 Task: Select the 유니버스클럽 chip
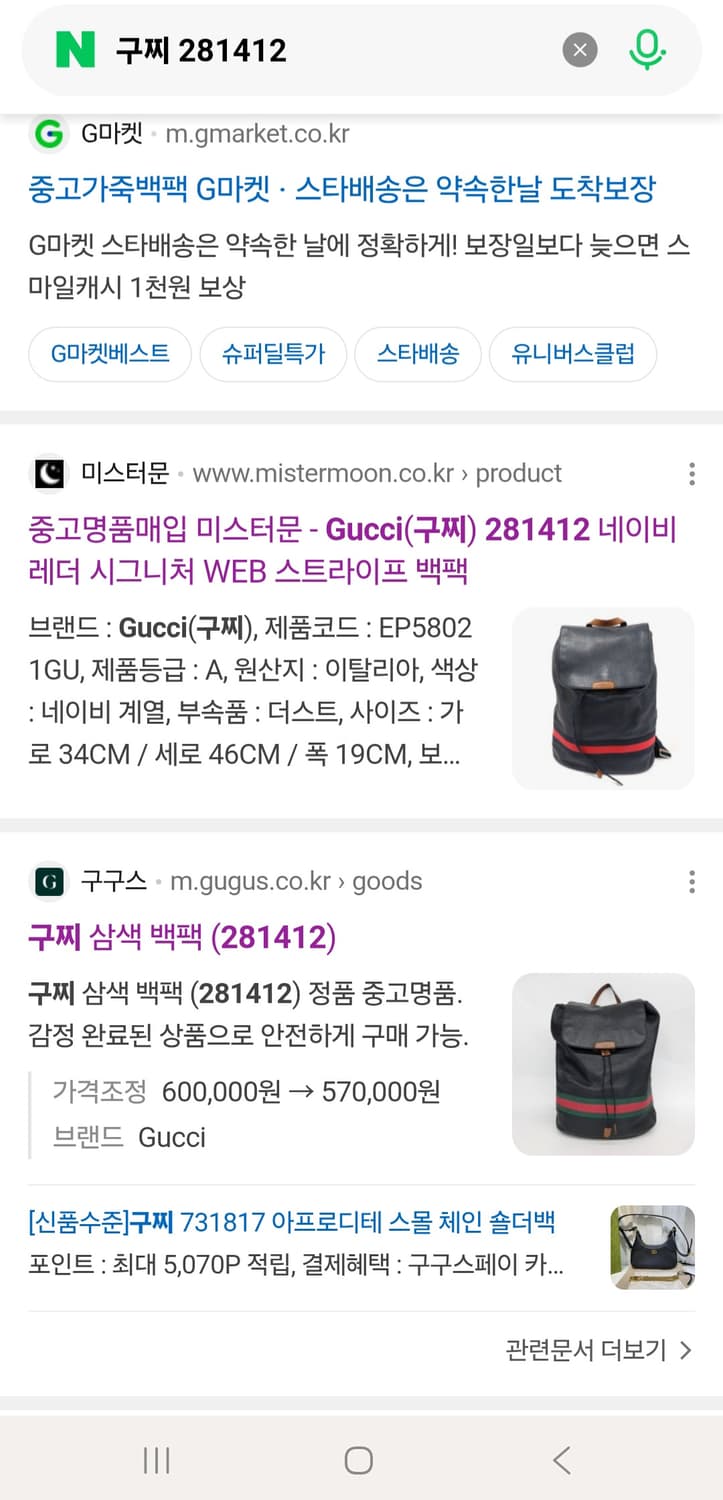[x=573, y=354]
